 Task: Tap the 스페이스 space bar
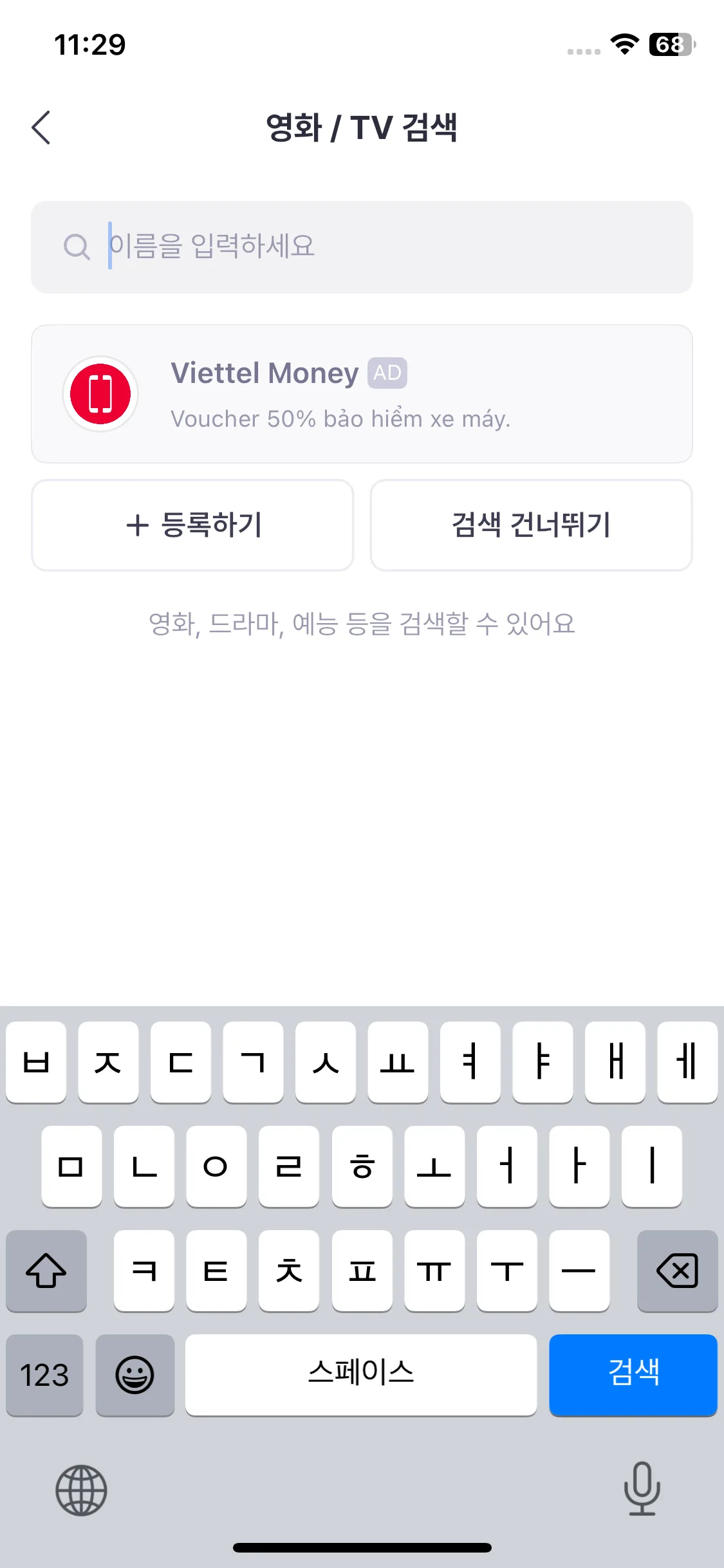pyautogui.click(x=360, y=1374)
